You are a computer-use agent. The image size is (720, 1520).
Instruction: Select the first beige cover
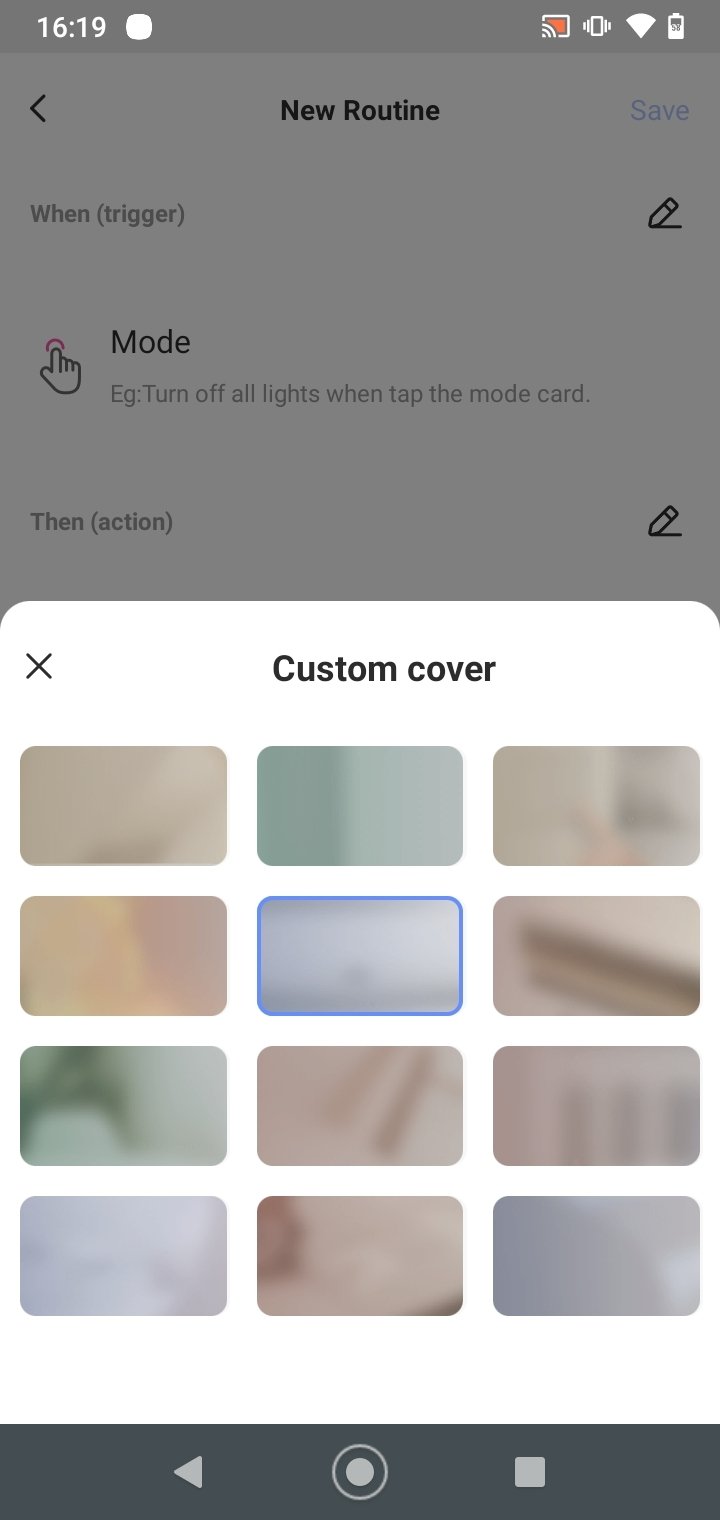click(x=123, y=806)
